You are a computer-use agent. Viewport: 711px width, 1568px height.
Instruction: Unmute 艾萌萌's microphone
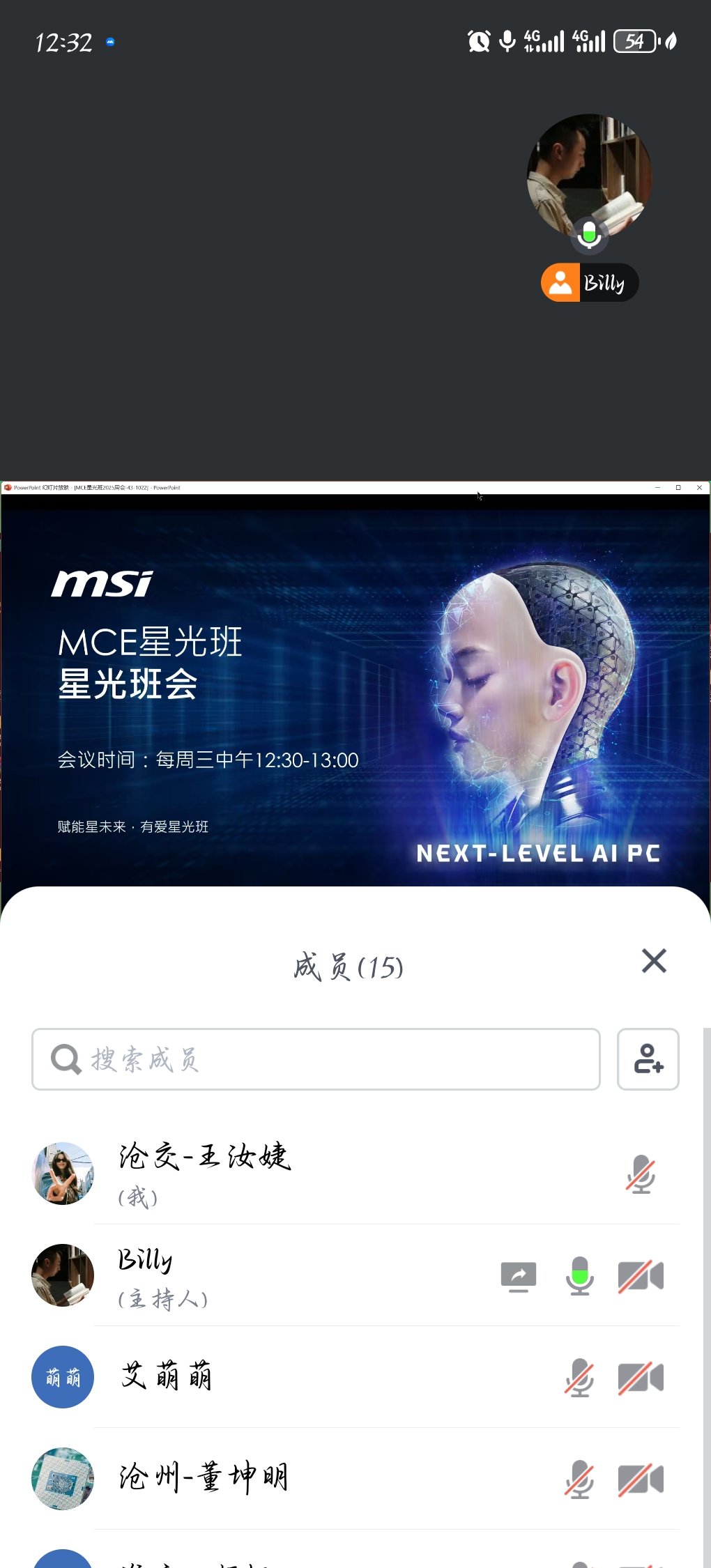(581, 1378)
